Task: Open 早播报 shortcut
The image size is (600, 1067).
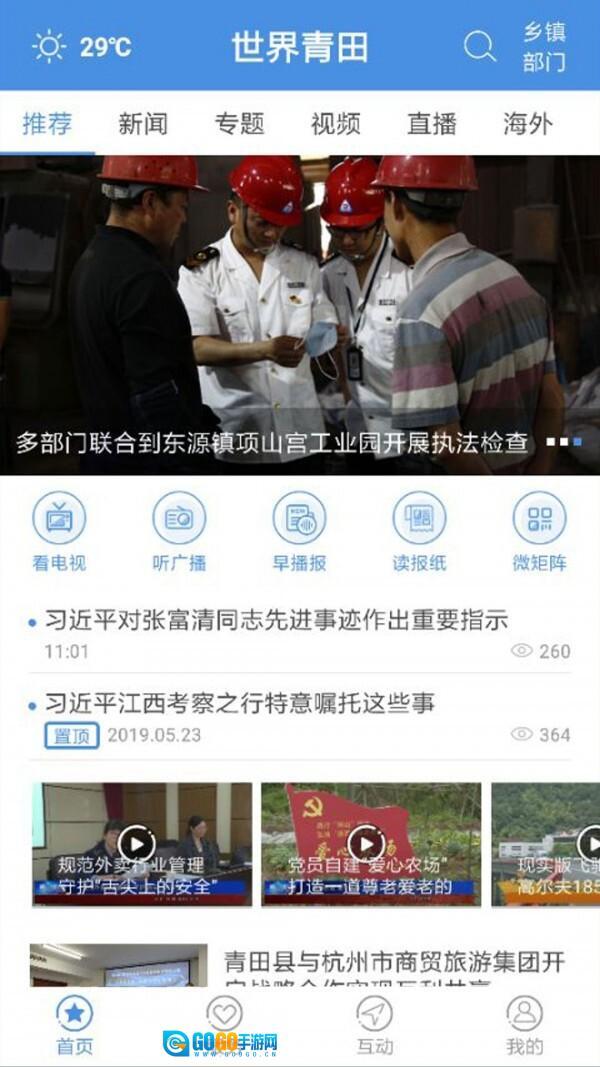Action: coord(299,531)
